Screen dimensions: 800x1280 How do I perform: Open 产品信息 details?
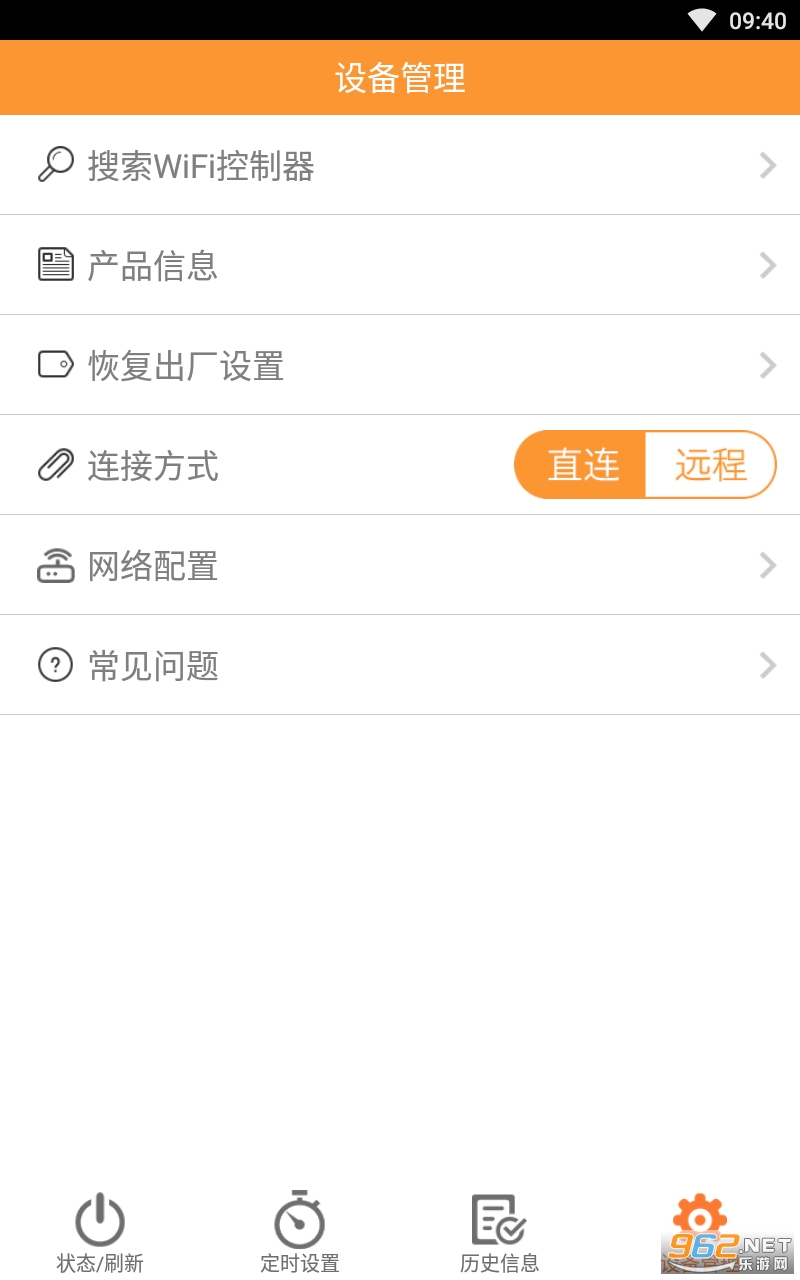(x=400, y=265)
